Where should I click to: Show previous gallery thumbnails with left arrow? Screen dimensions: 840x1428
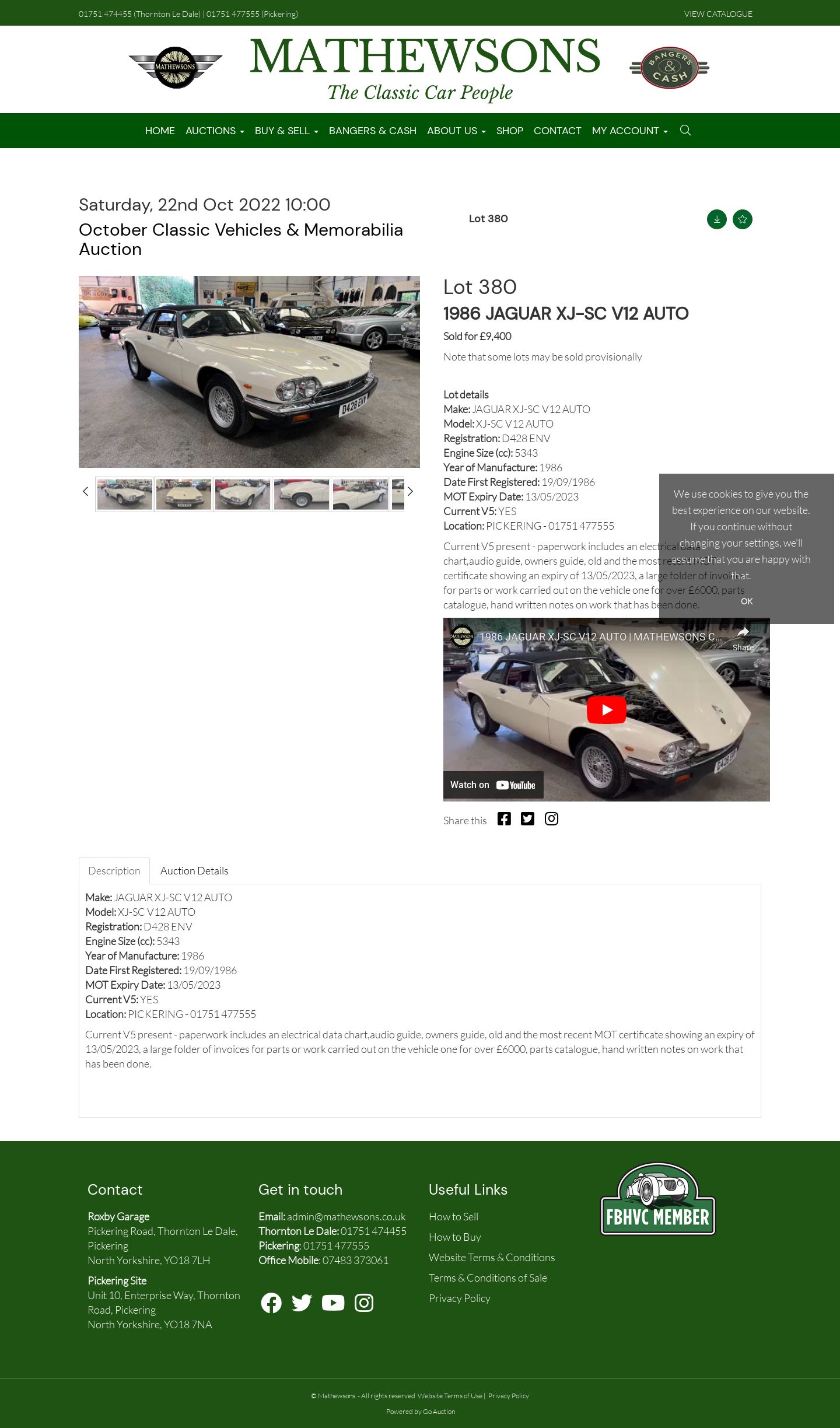point(86,491)
